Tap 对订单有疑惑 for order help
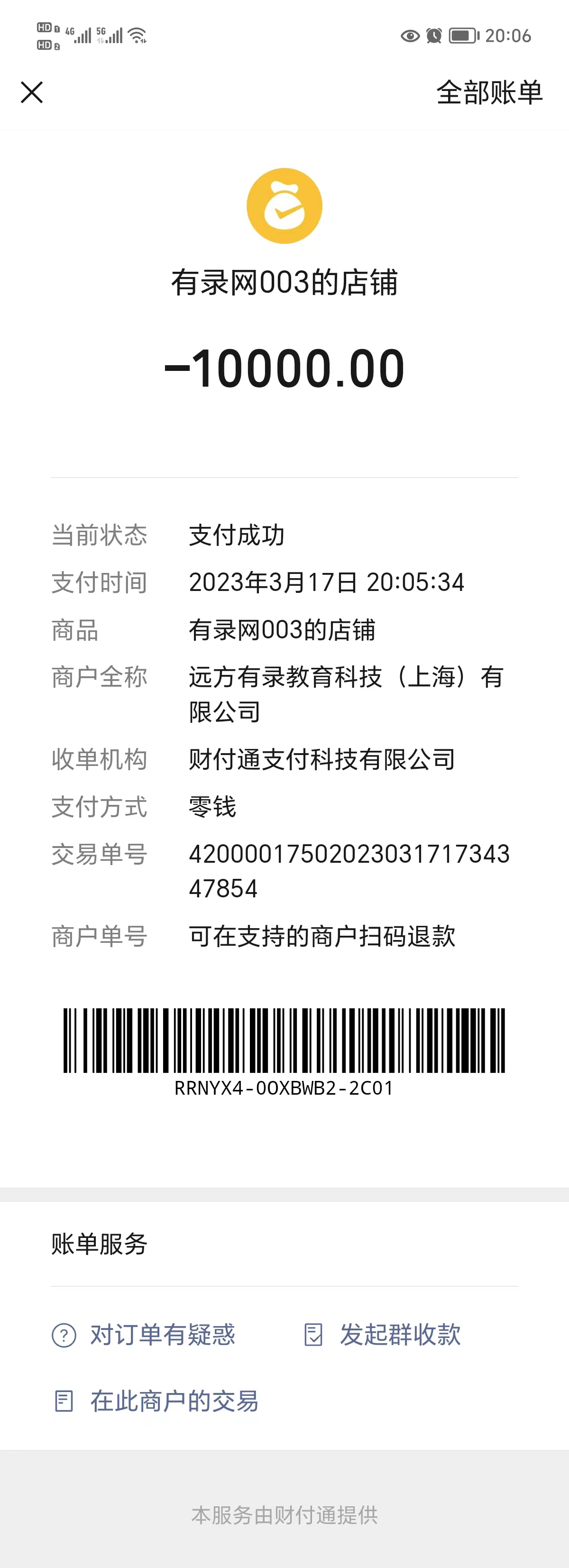569x1568 pixels. [x=144, y=1335]
